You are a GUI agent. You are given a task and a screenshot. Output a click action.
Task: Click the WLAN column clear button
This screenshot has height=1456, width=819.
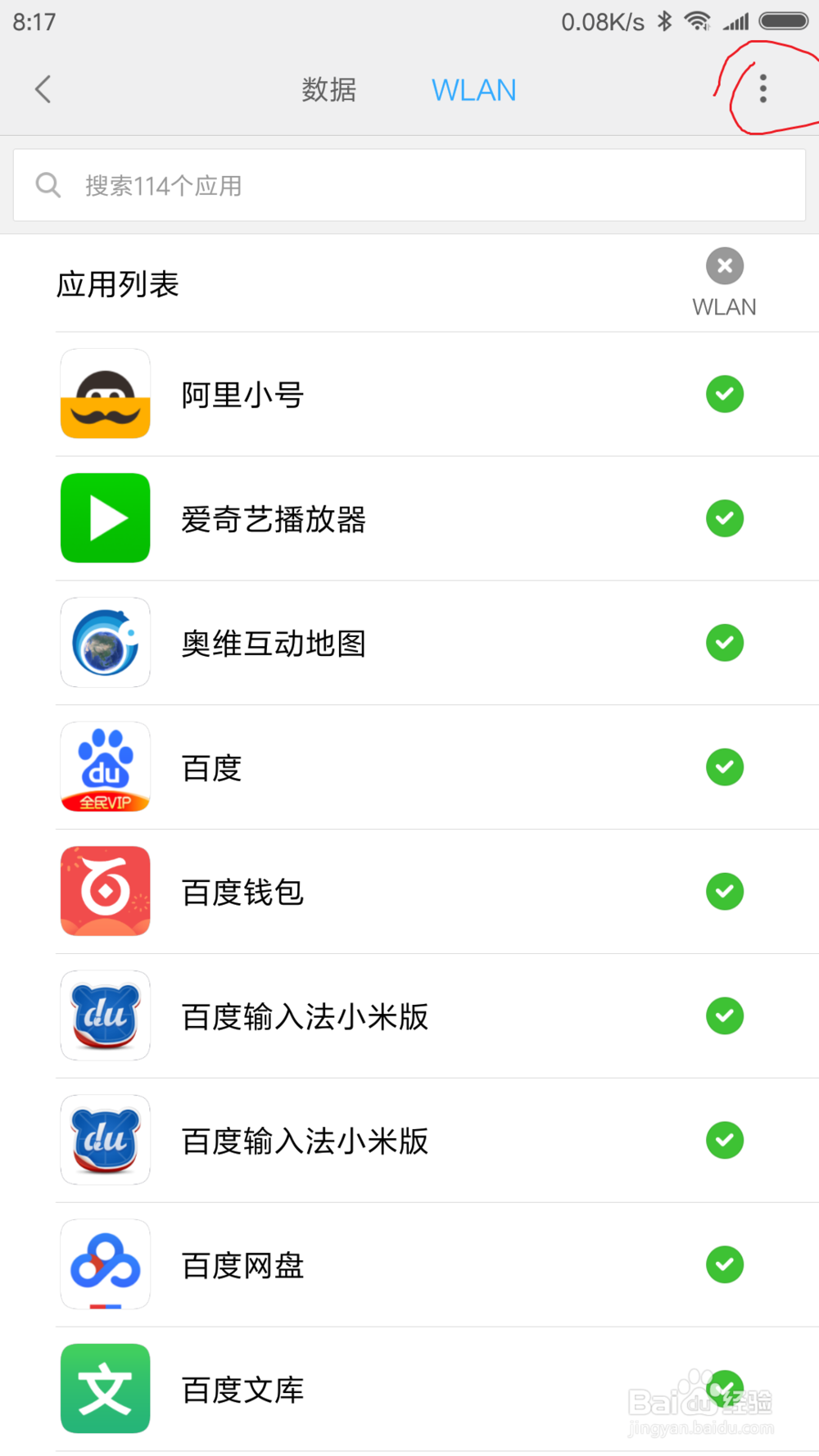click(x=724, y=265)
